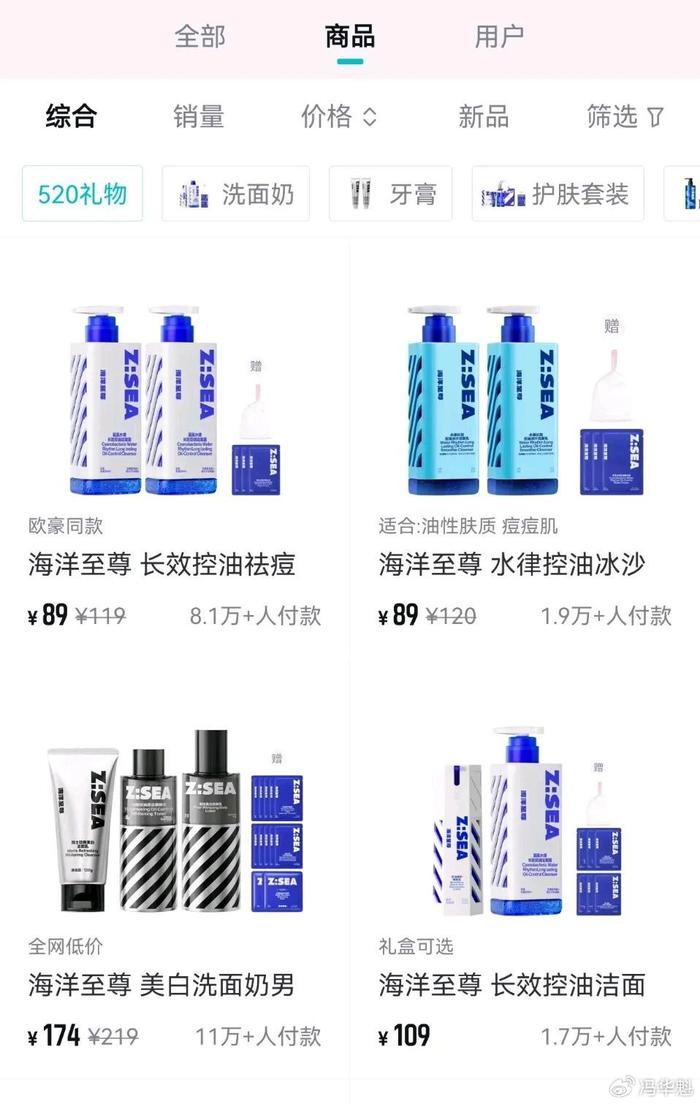The height and width of the screenshot is (1104, 700).
Task: Select the 商品 tab
Action: pyautogui.click(x=349, y=37)
